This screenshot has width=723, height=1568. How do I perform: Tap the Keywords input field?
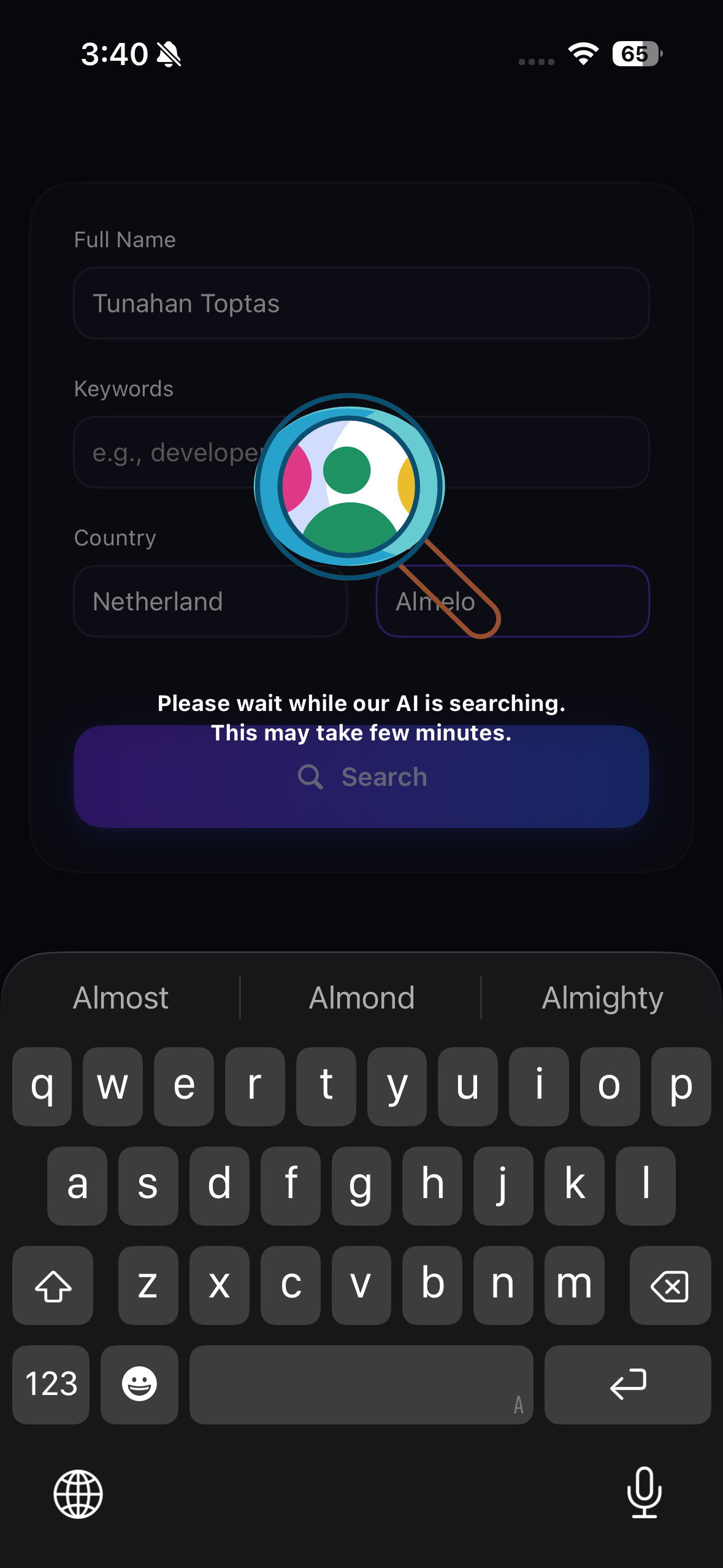pos(361,452)
